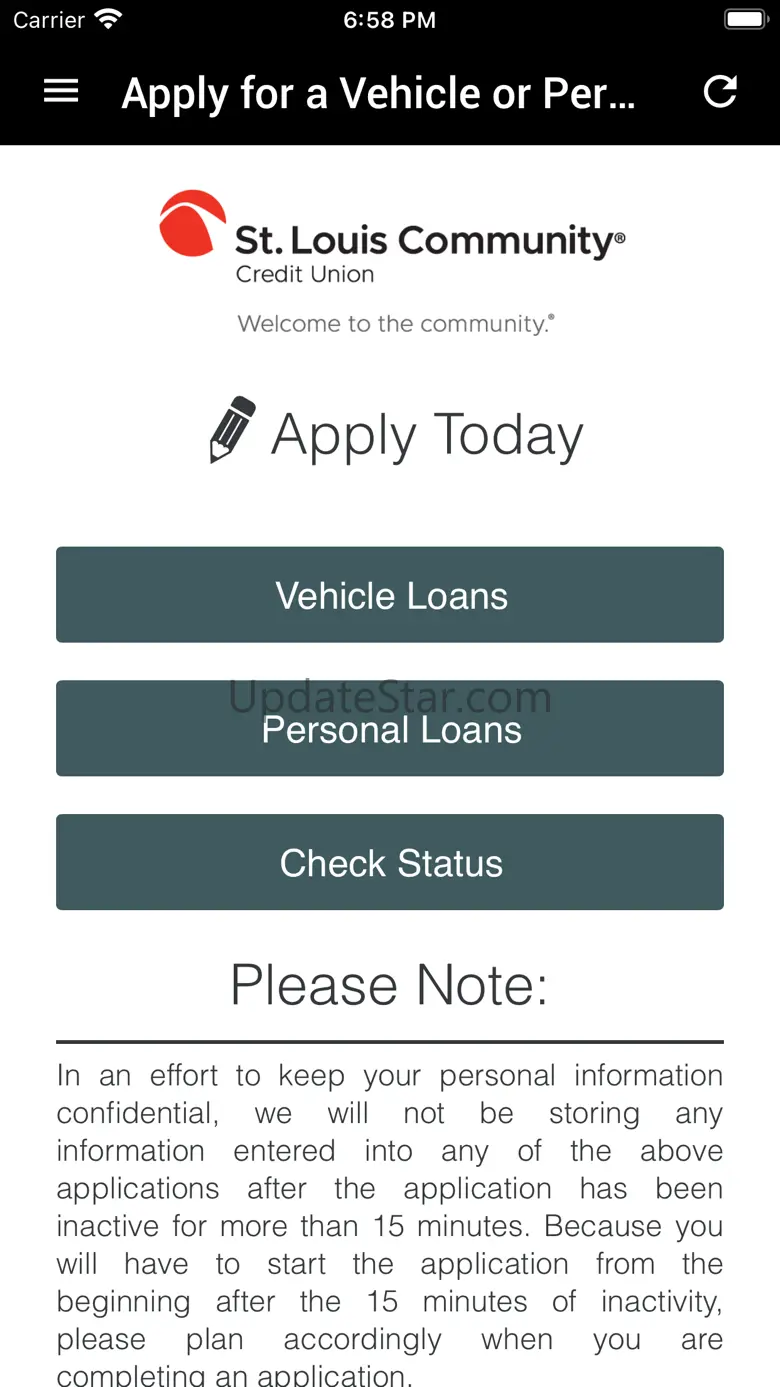780x1387 pixels.
Task: Open the hamburger navigation menu
Action: (61, 92)
